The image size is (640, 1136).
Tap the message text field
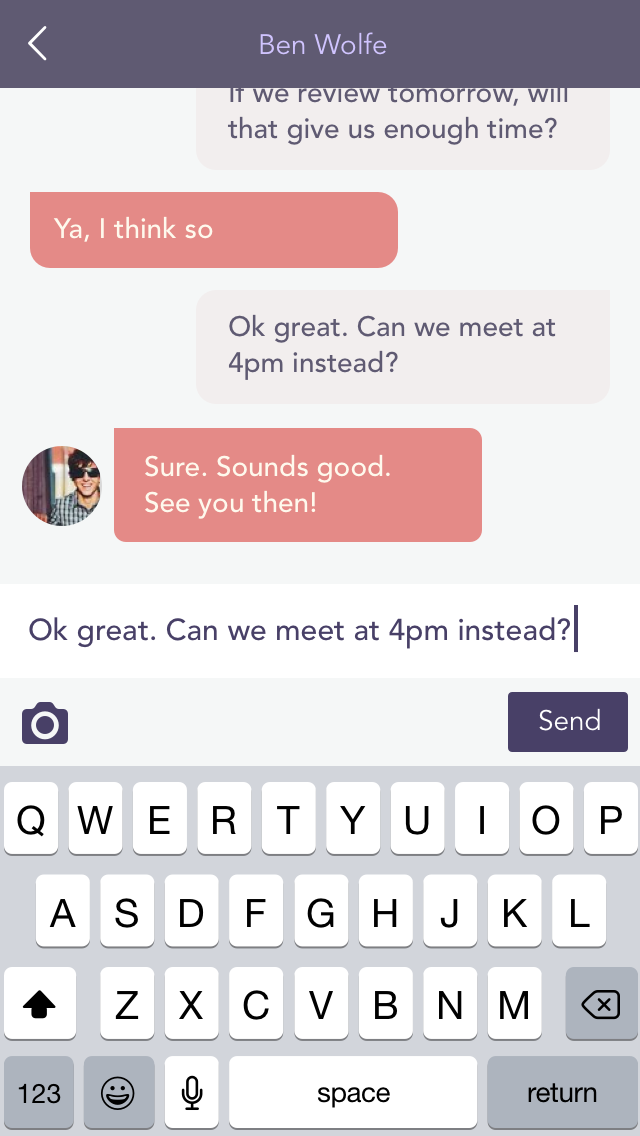pyautogui.click(x=320, y=630)
